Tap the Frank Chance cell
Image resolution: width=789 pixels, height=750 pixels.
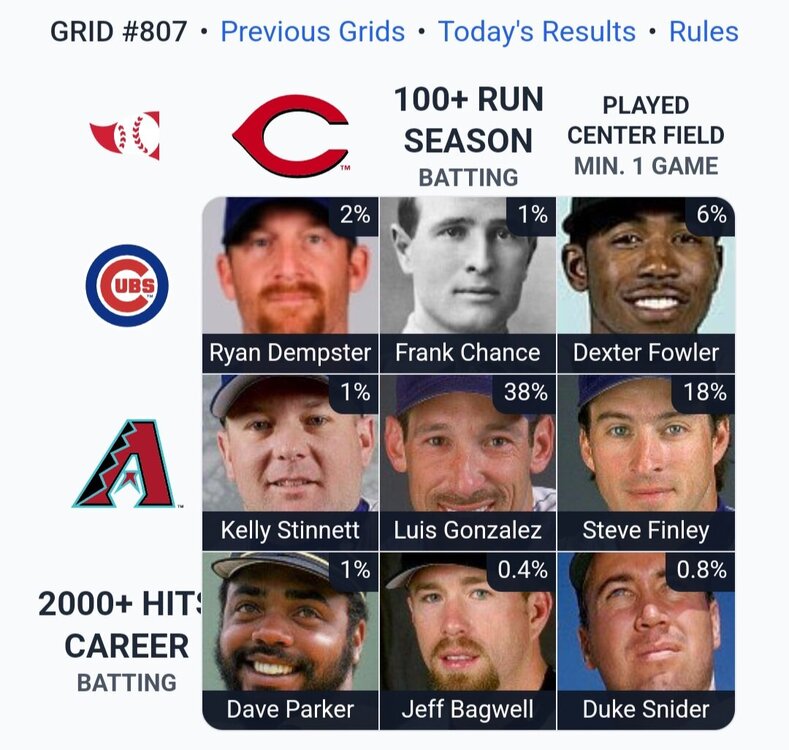coord(468,284)
